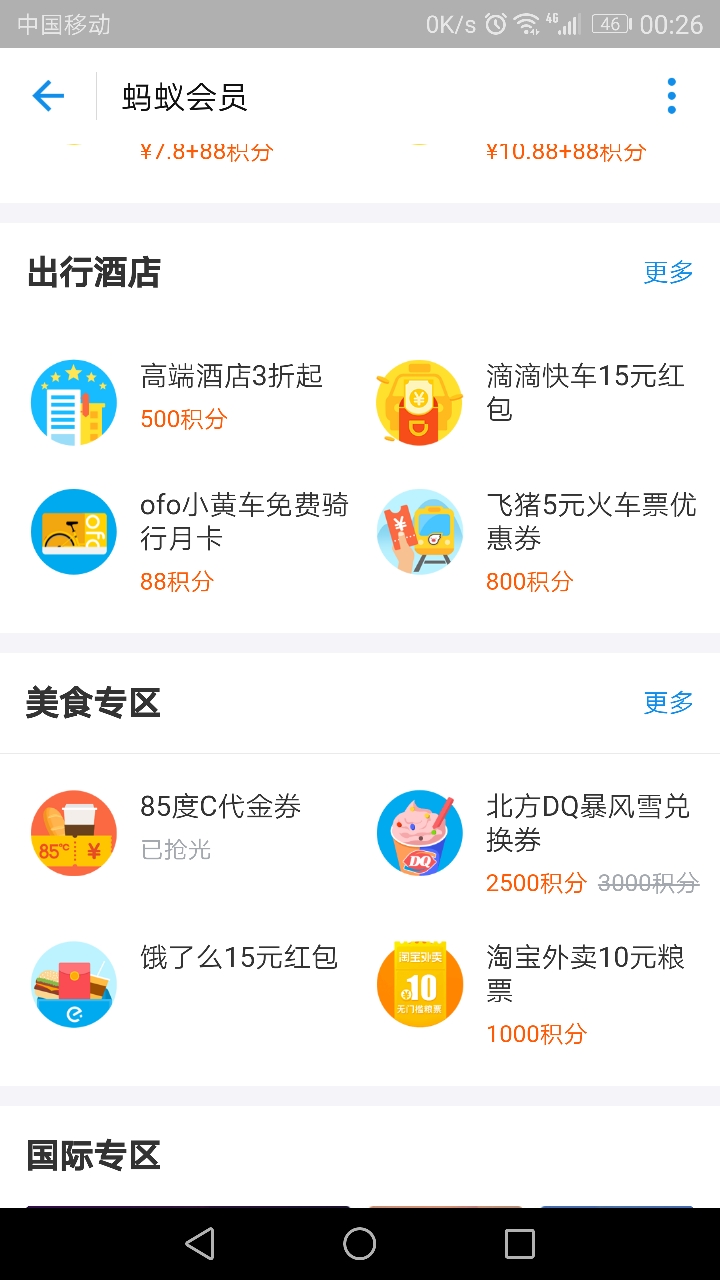Tap the back arrow beside 蚂蚁会员

pyautogui.click(x=47, y=95)
